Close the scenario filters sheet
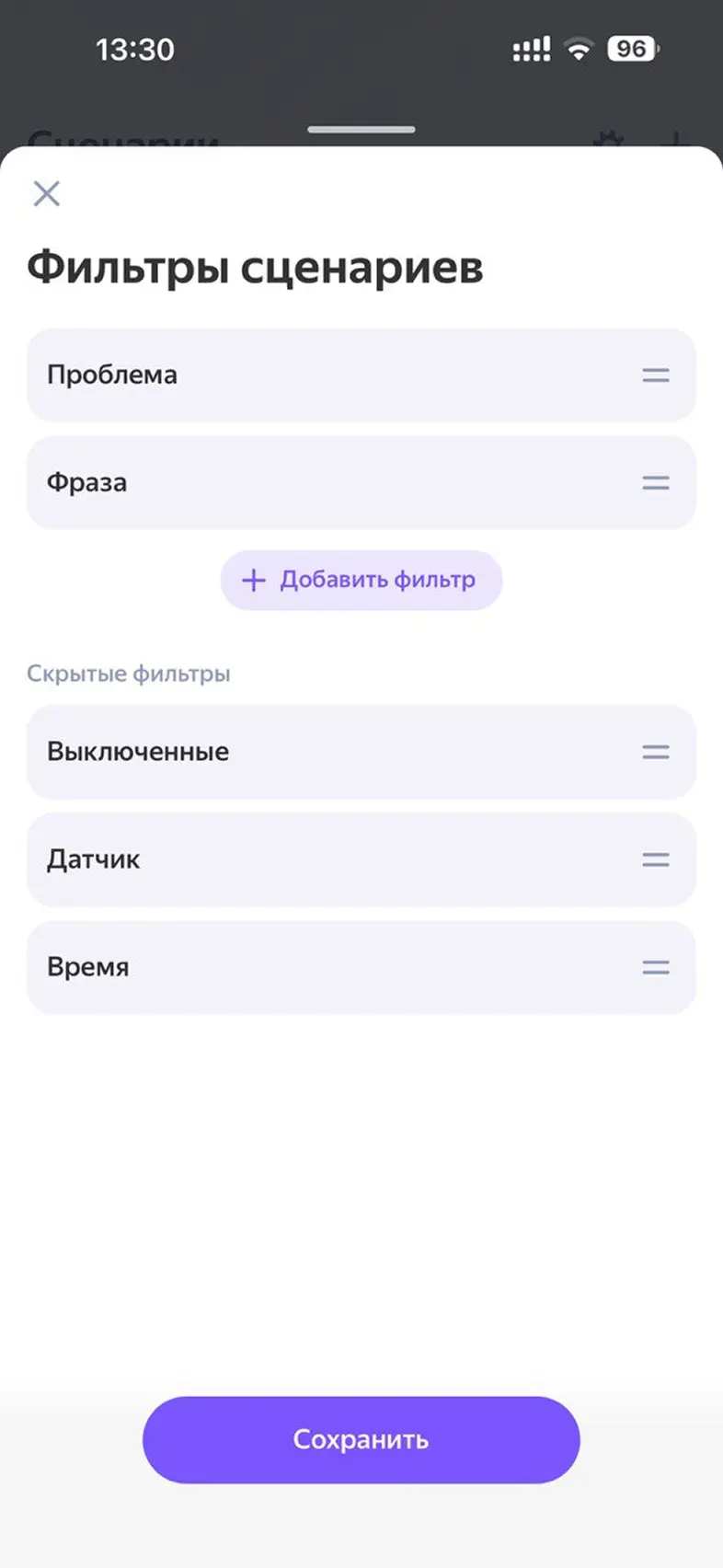 (46, 193)
